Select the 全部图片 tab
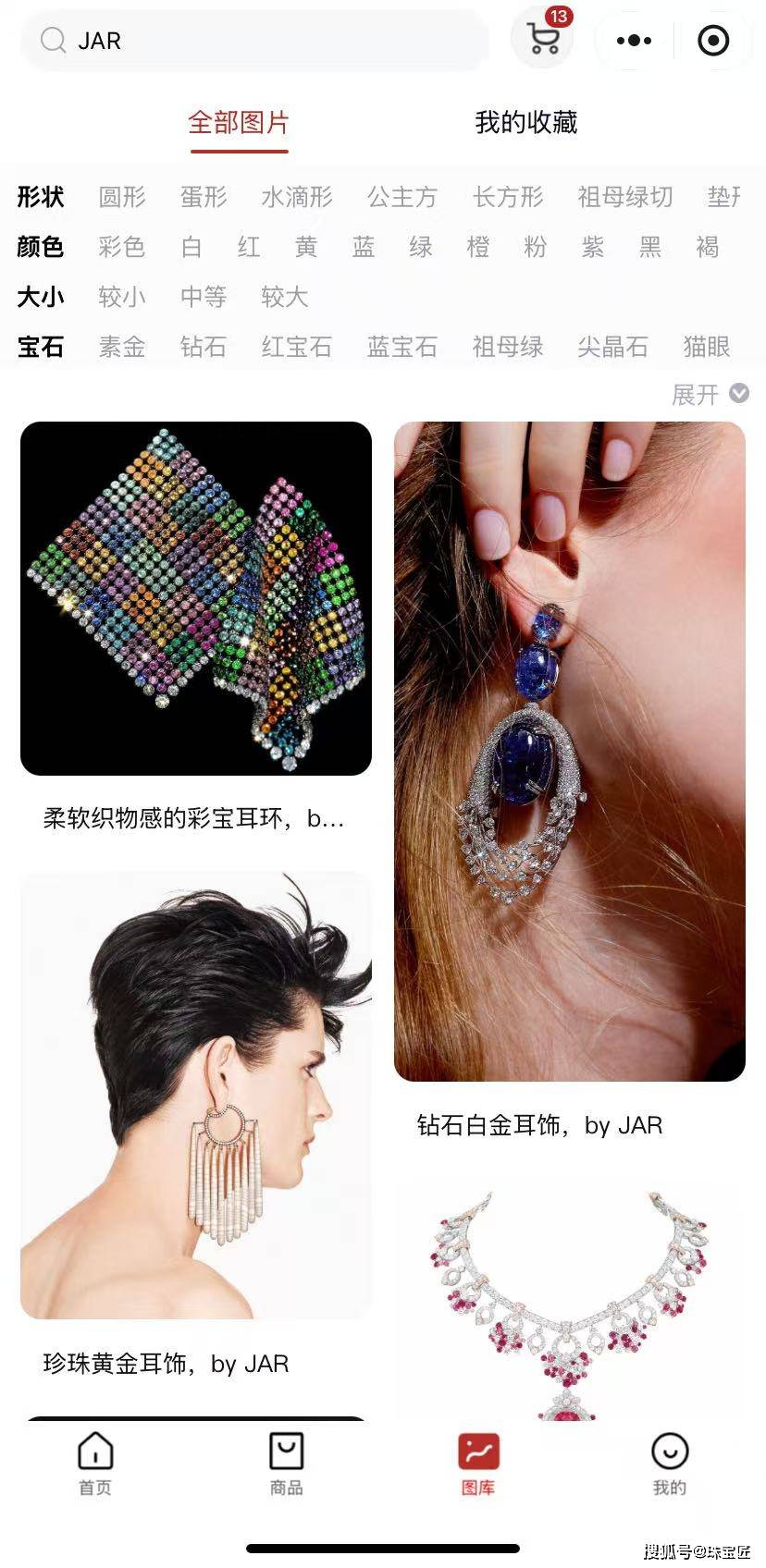Screen dimensions: 766x1568 tap(239, 122)
